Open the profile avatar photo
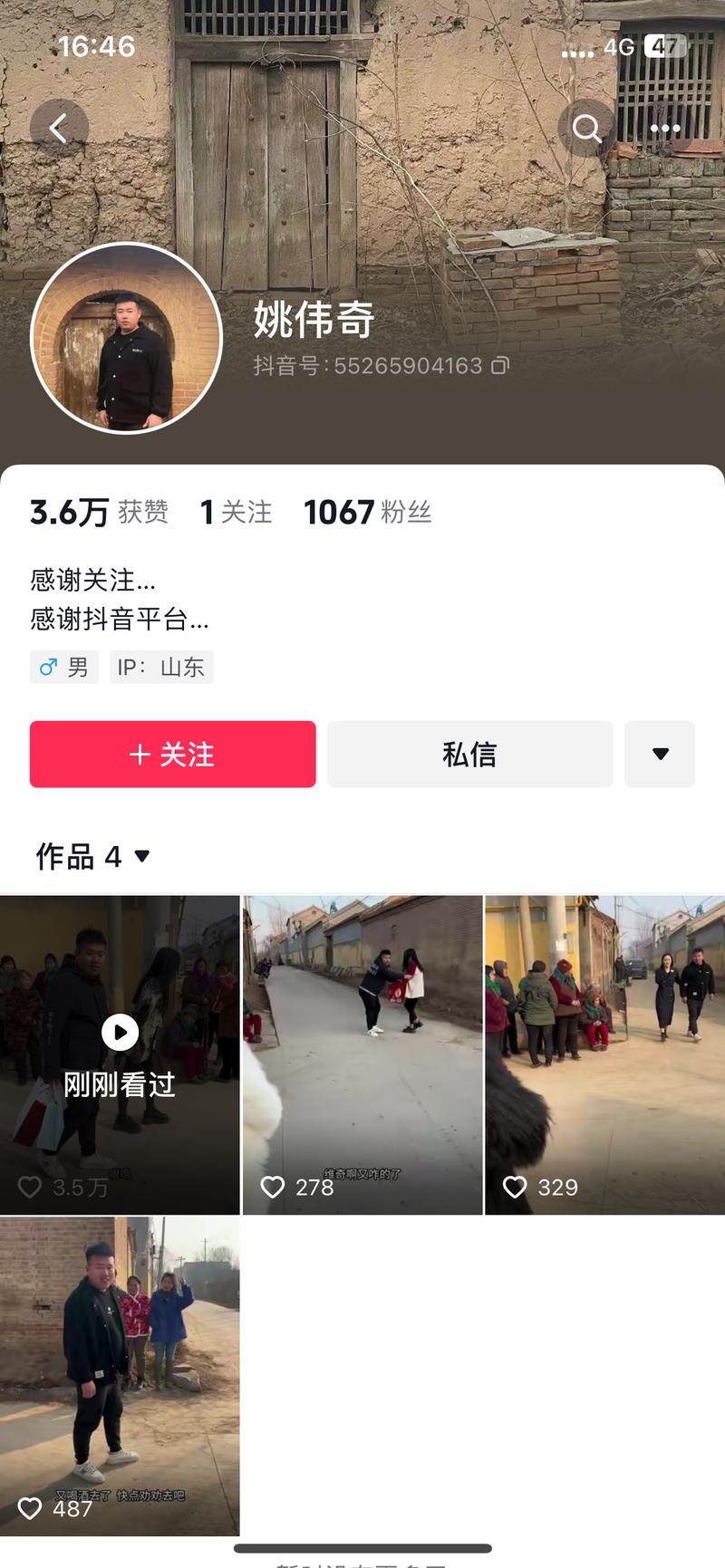Viewport: 725px width, 1568px height. click(x=127, y=338)
